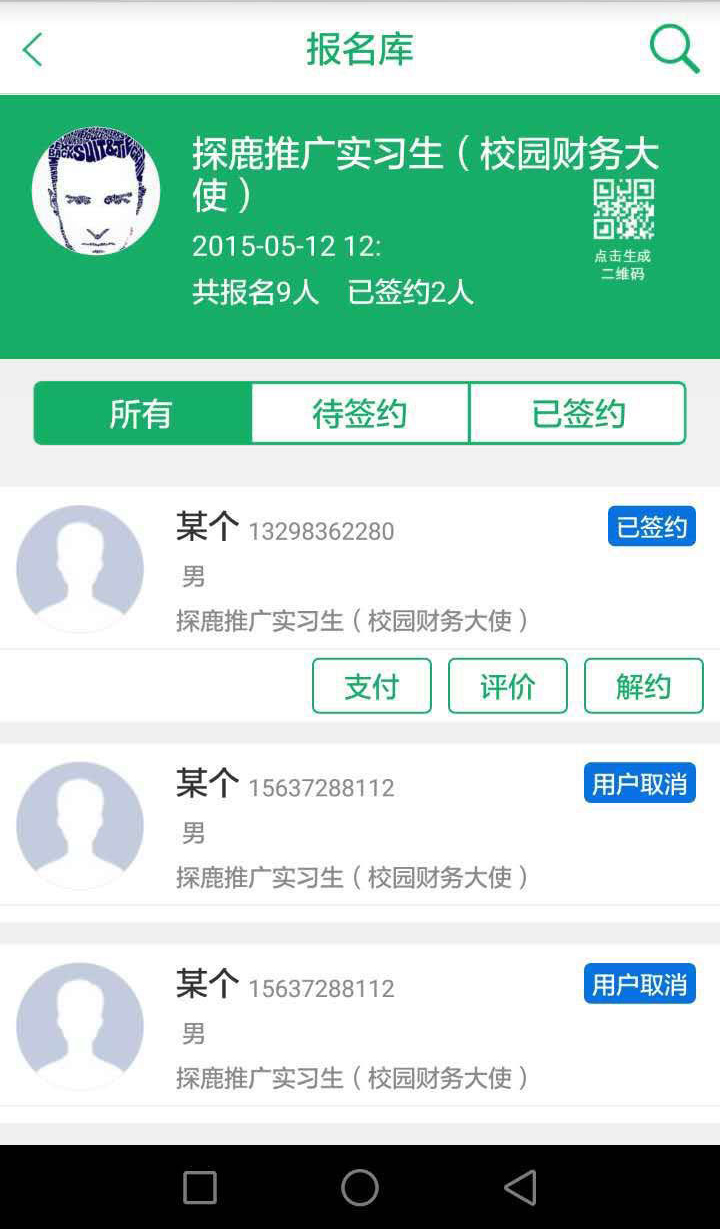720x1229 pixels.
Task: Generate the QR code (点击生成二维码)
Action: [x=623, y=229]
